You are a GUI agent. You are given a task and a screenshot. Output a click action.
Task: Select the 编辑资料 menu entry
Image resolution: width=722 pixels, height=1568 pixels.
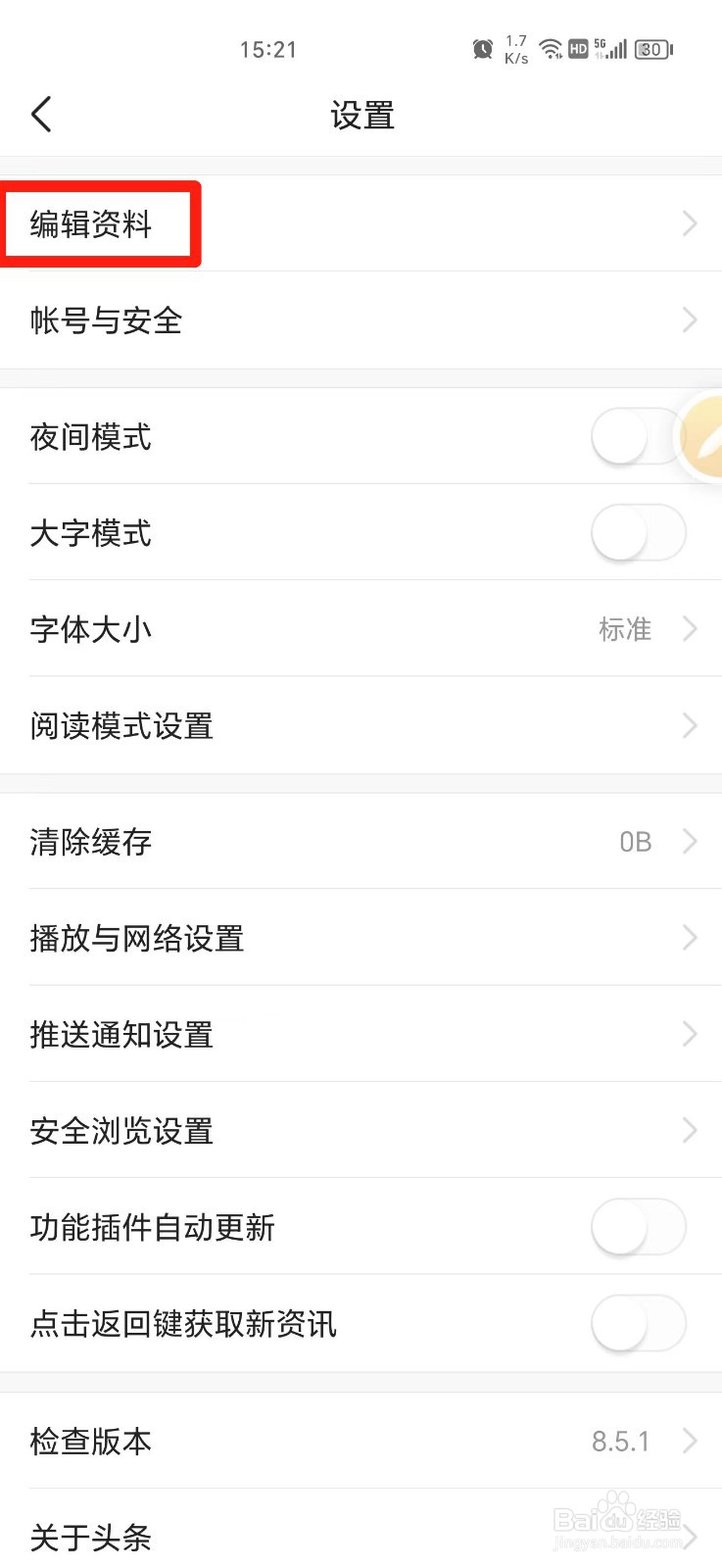point(98,223)
